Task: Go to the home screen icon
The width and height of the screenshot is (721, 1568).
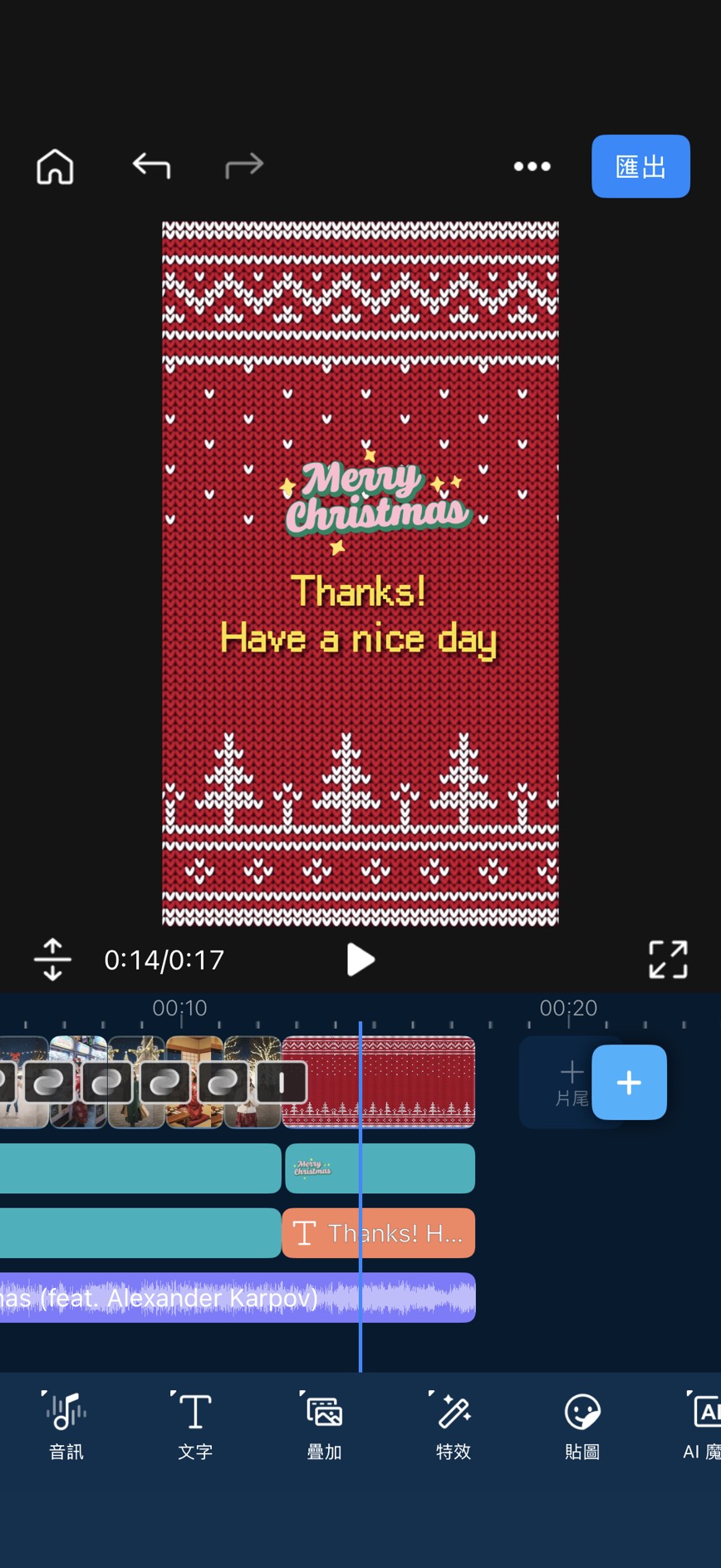Action: pyautogui.click(x=55, y=166)
